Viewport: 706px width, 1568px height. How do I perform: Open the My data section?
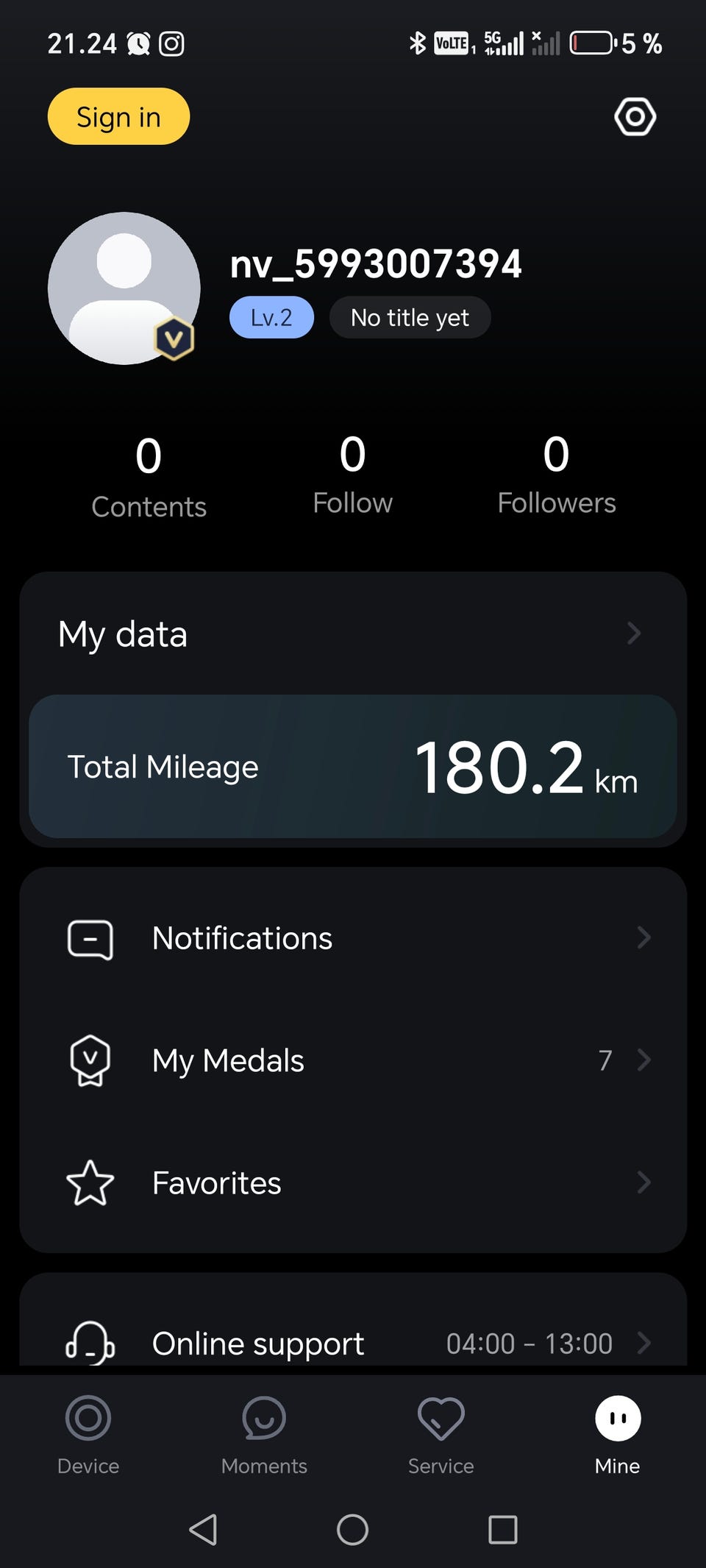[x=353, y=634]
